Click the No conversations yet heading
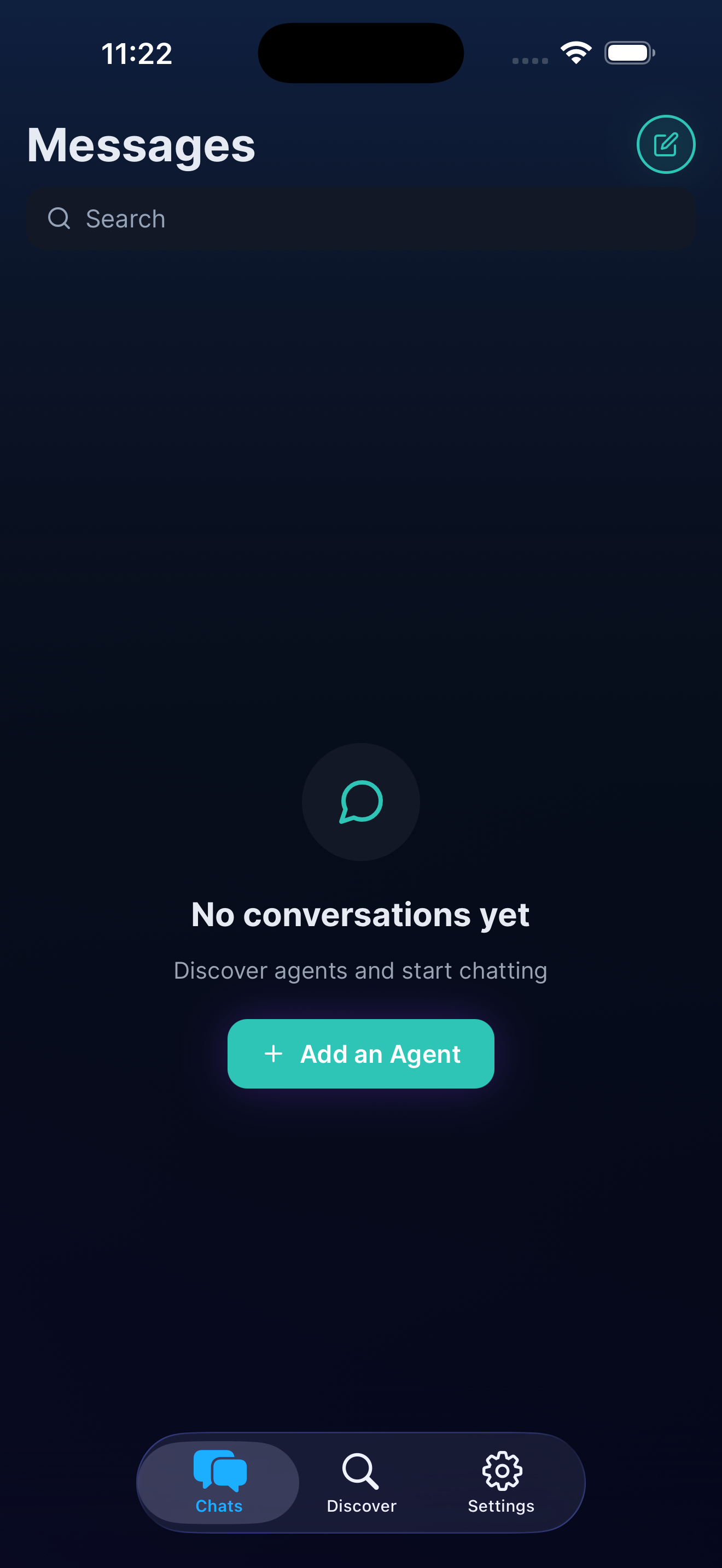The image size is (722, 1568). tap(360, 914)
